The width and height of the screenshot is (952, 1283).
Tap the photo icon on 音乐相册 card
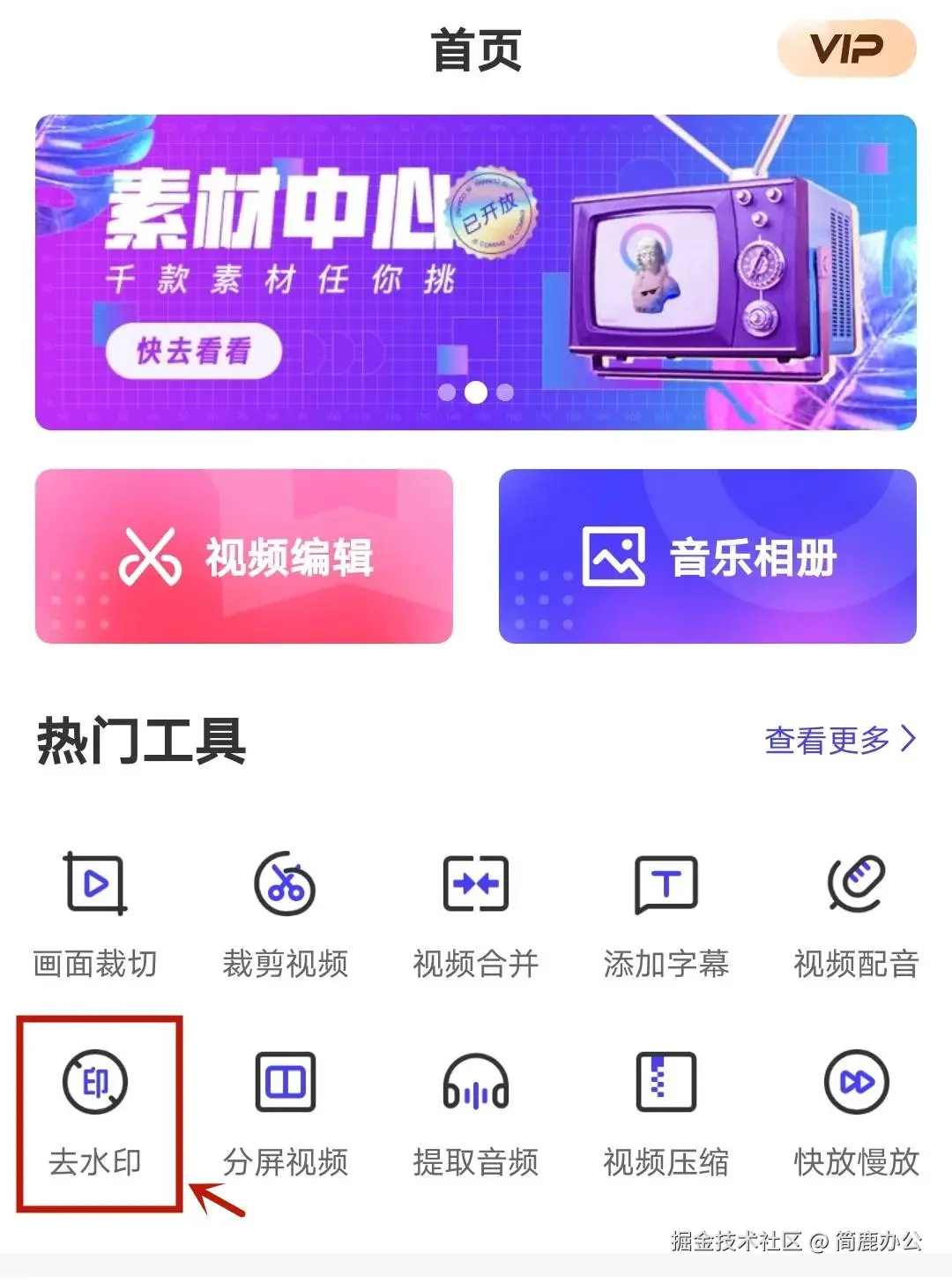point(614,556)
